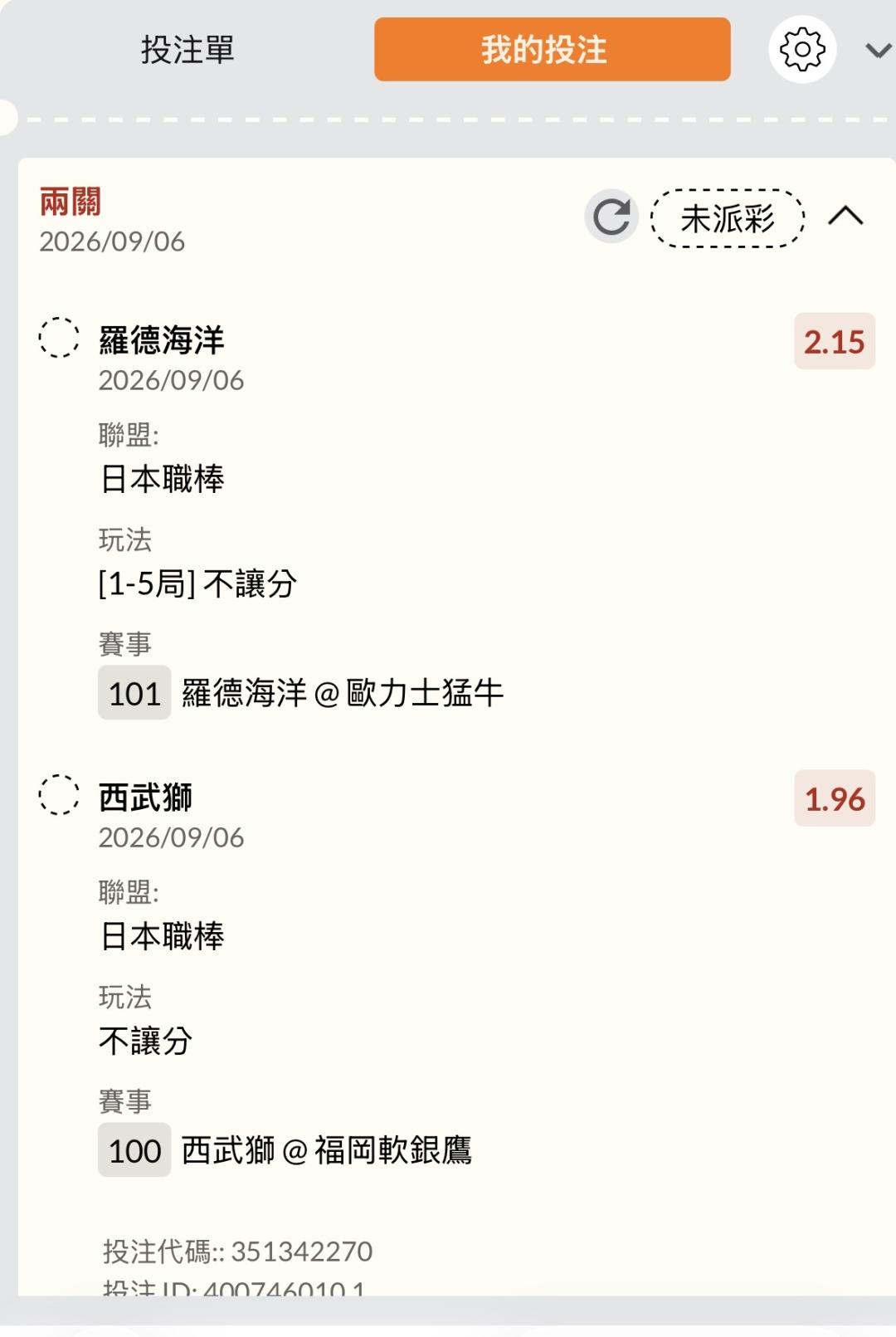Open the settings gear icon
Viewport: 896px width, 1337px height.
802,50
